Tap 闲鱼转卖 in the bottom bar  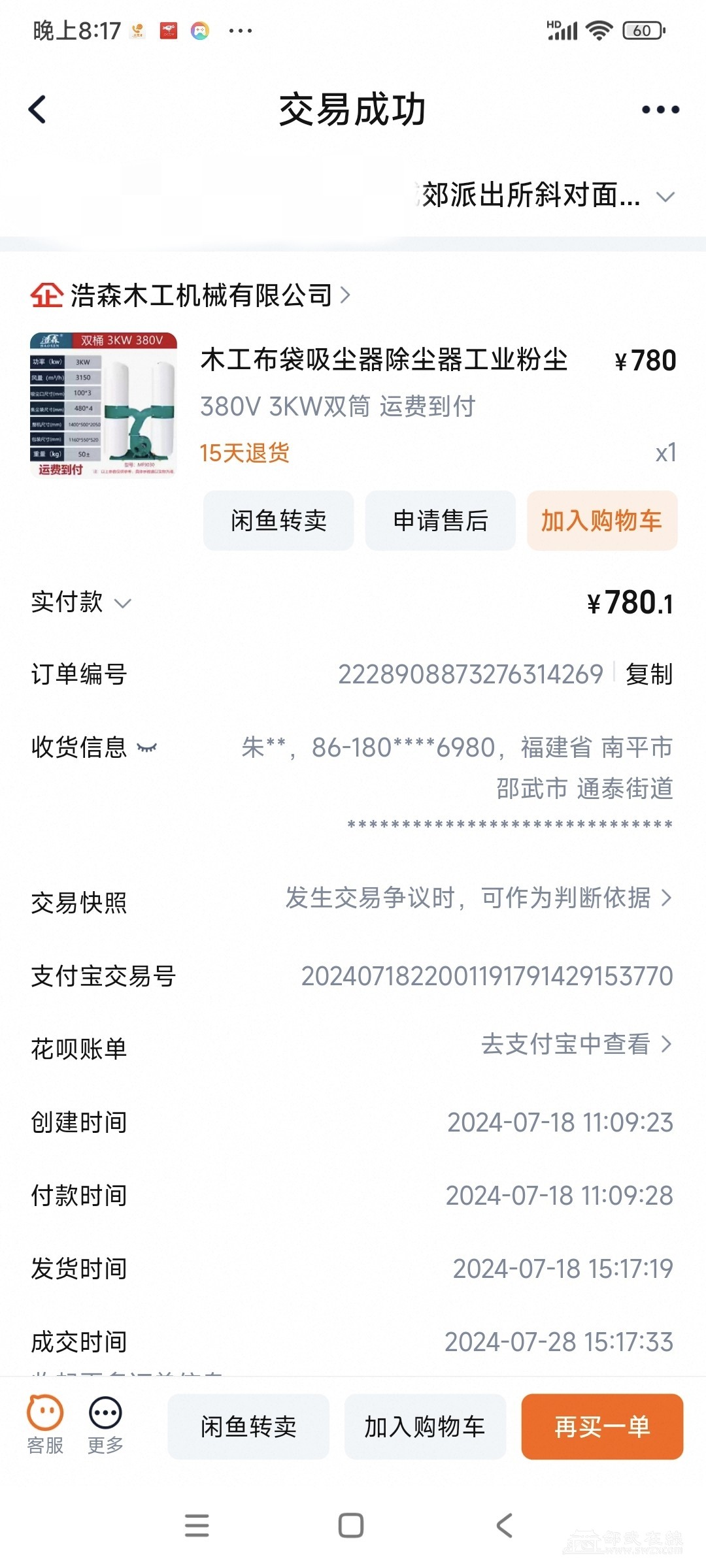(248, 1427)
